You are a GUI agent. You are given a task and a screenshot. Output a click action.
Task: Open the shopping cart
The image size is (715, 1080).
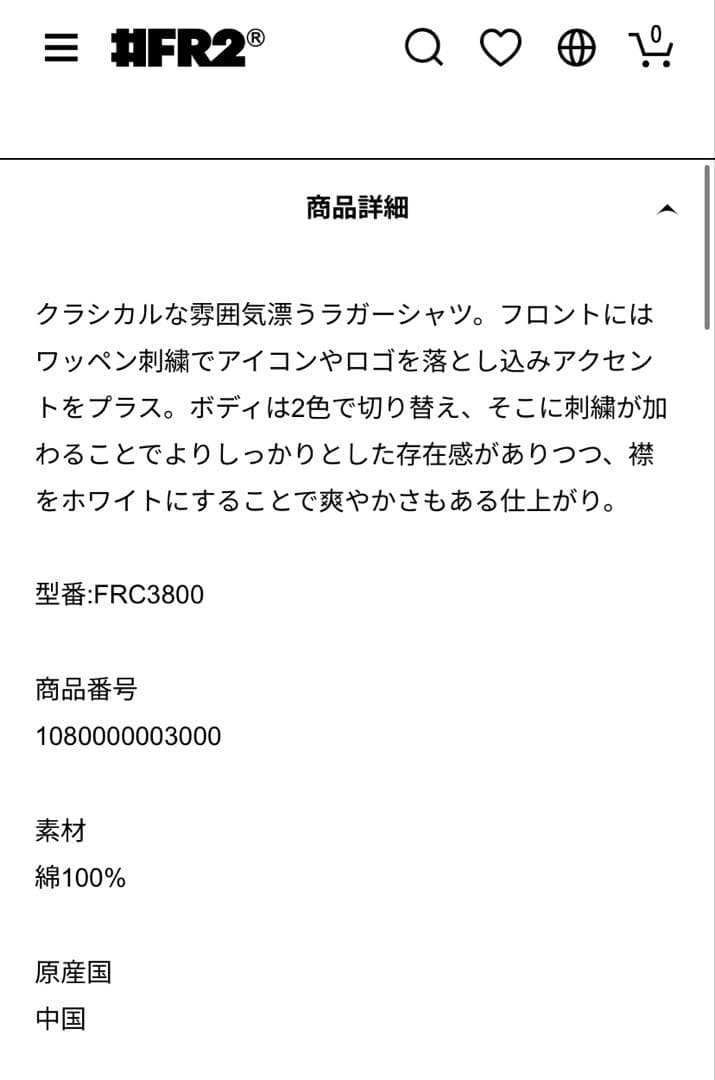[x=652, y=47]
